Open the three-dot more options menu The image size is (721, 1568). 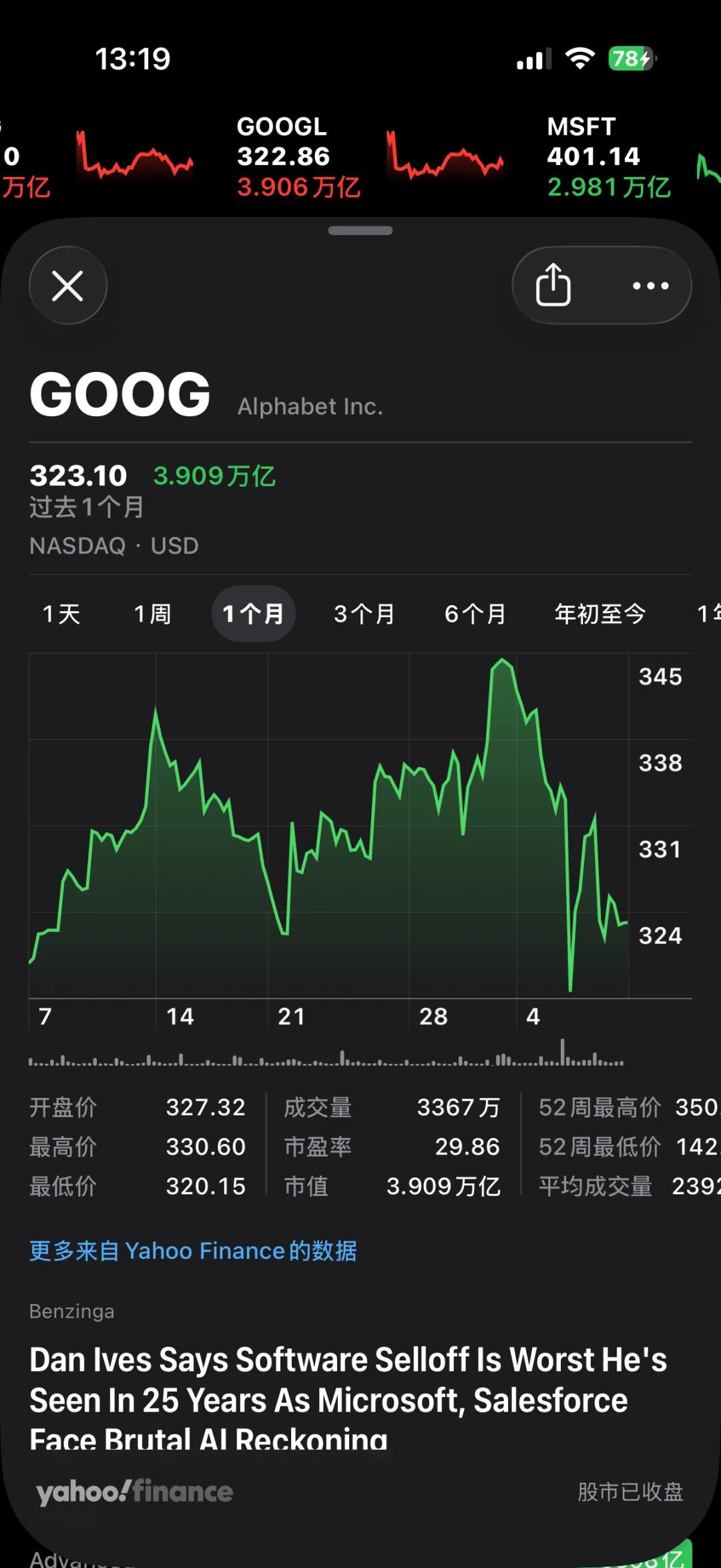650,286
